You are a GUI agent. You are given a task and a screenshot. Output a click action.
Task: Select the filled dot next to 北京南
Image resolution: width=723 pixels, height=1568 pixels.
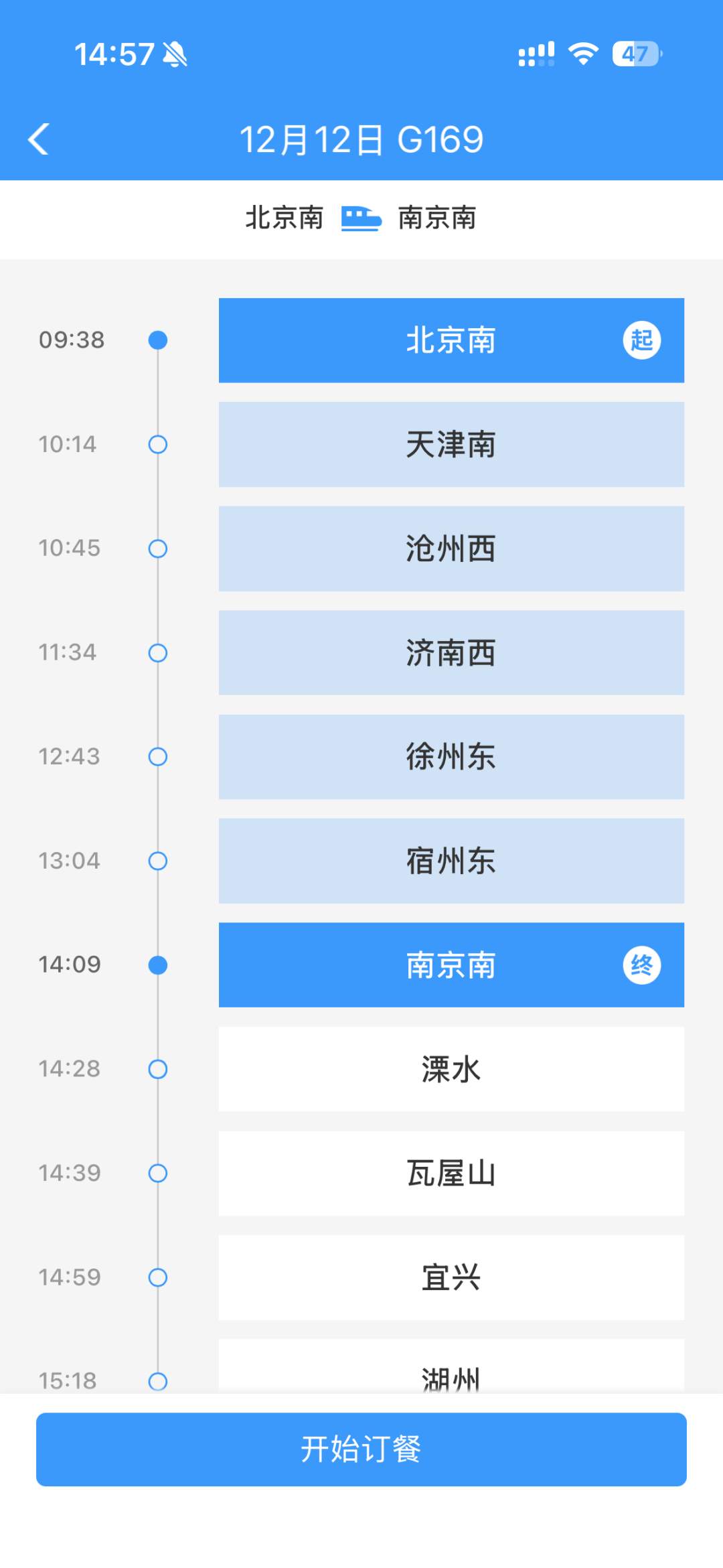tap(157, 340)
